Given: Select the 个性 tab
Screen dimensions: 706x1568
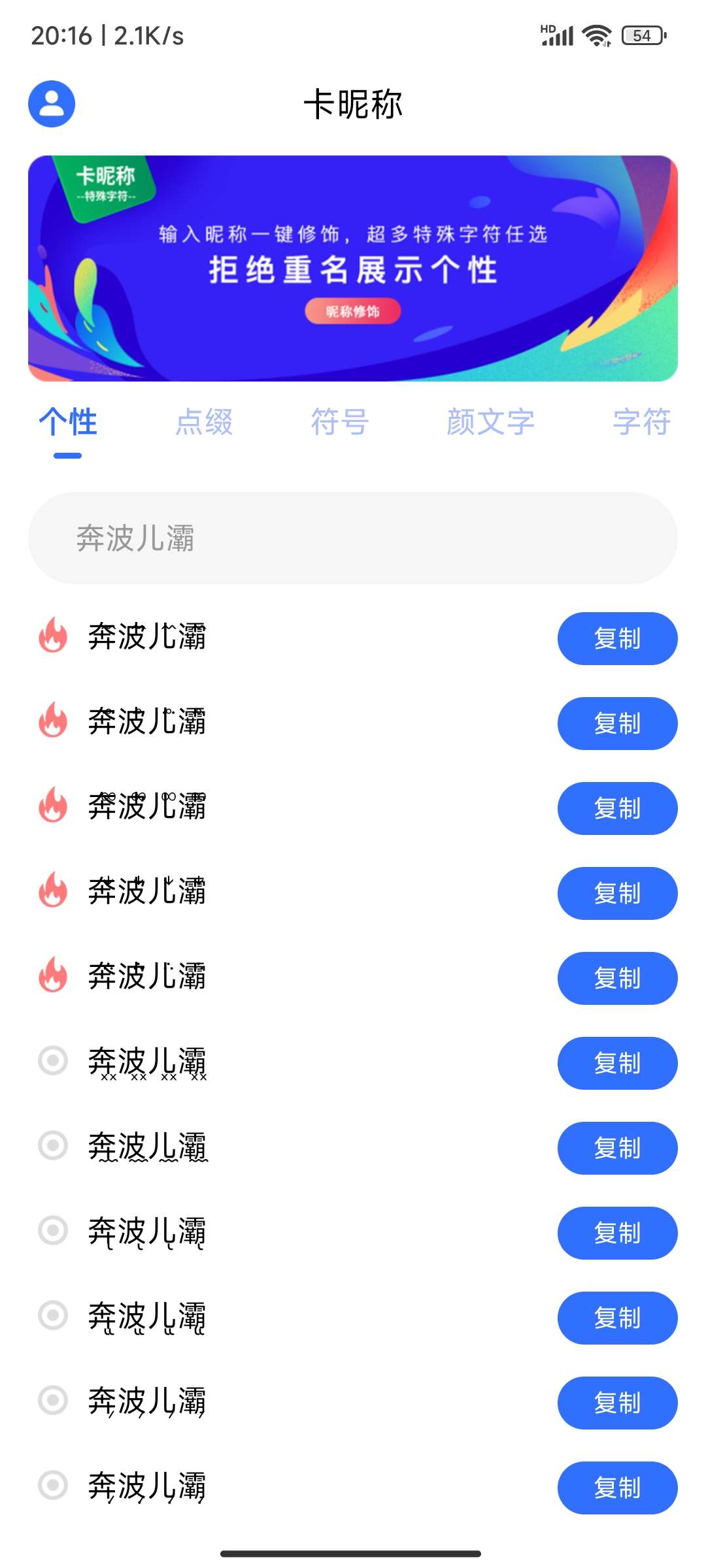Looking at the screenshot, I should click(68, 423).
